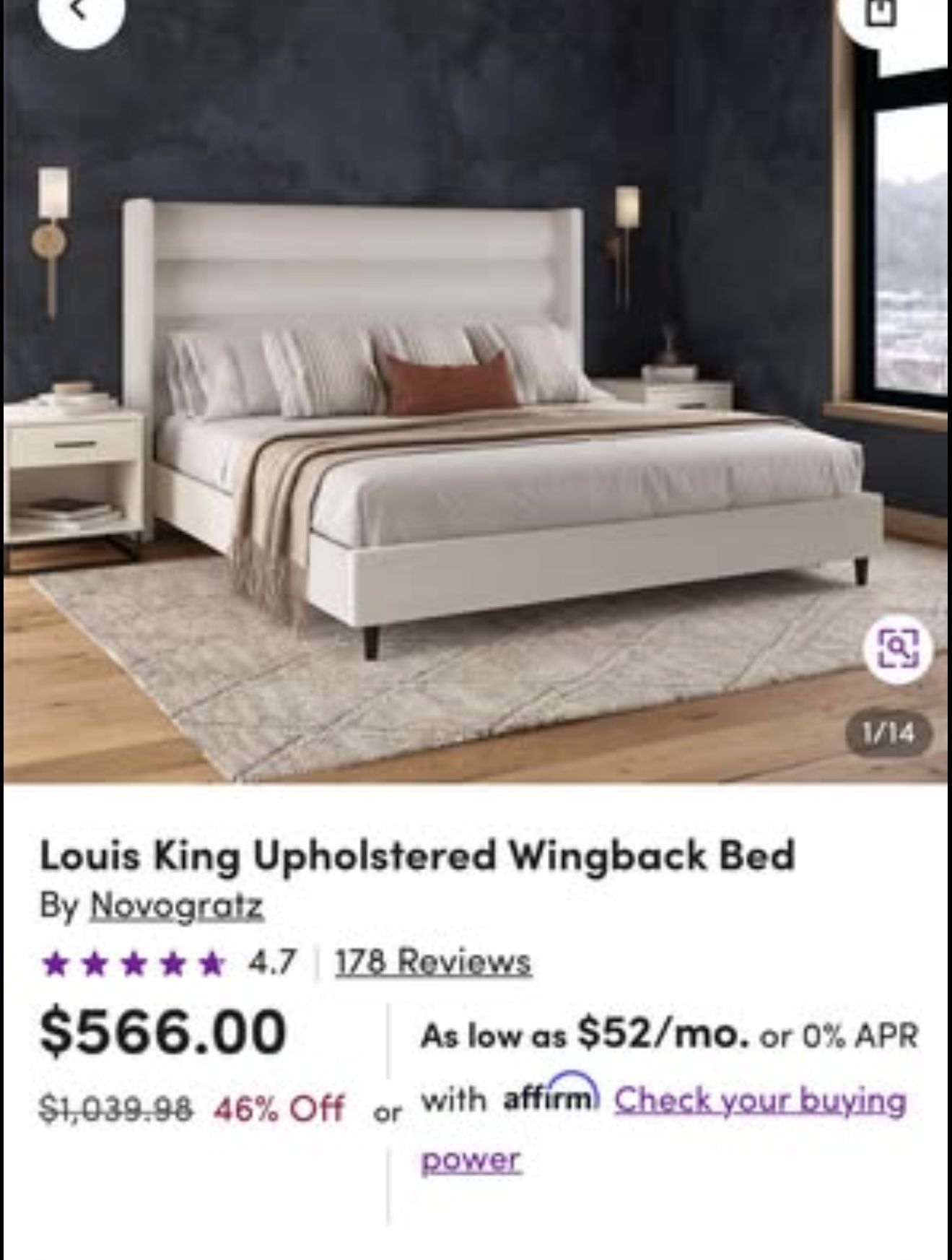Click the fifth rating star
Viewport: 952px width, 1260px height.
click(211, 963)
